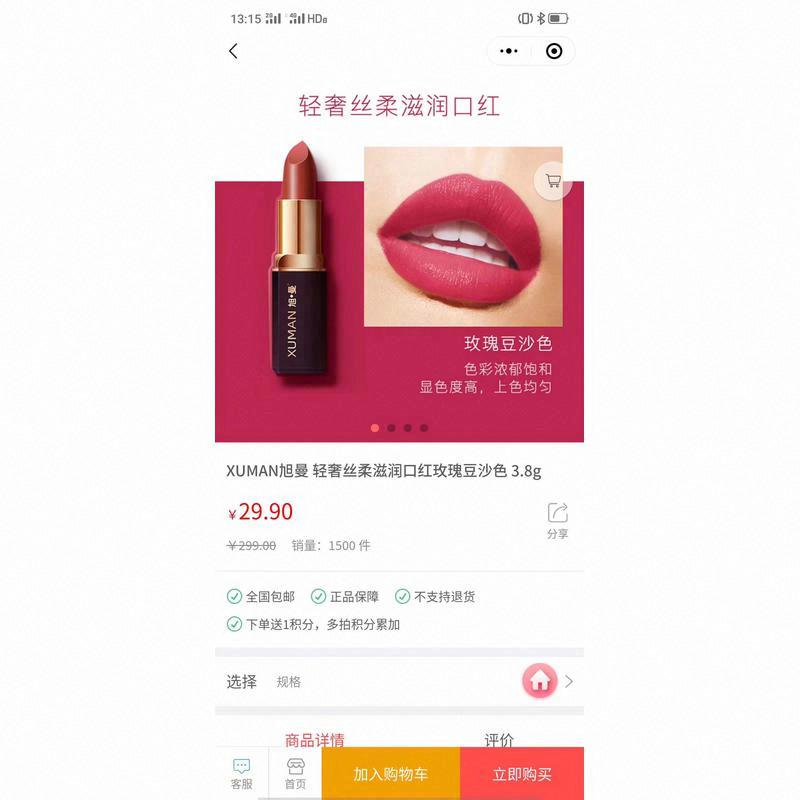This screenshot has height=800, width=800.
Task: Switch to the 商品详情 tab
Action: pyautogui.click(x=315, y=740)
